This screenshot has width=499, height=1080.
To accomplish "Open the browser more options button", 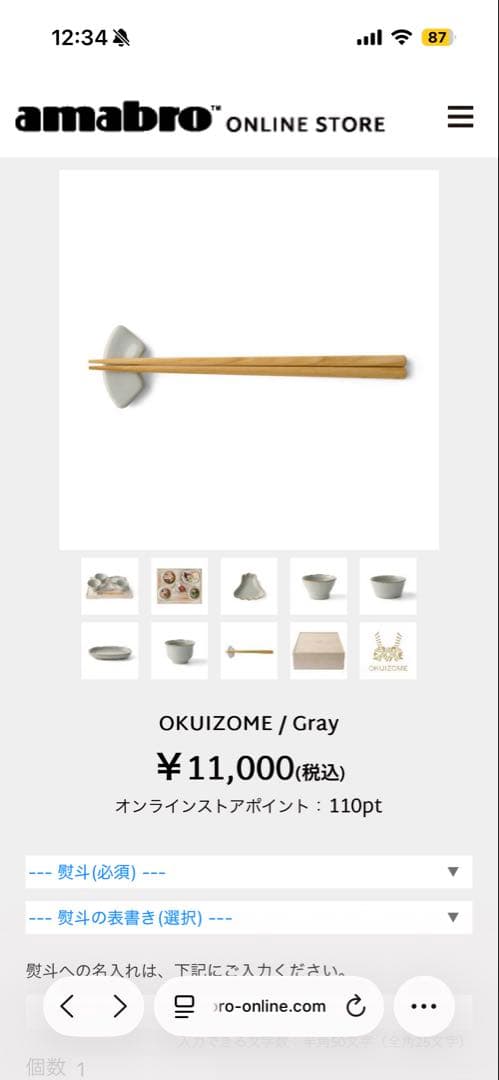I will pos(424,1006).
